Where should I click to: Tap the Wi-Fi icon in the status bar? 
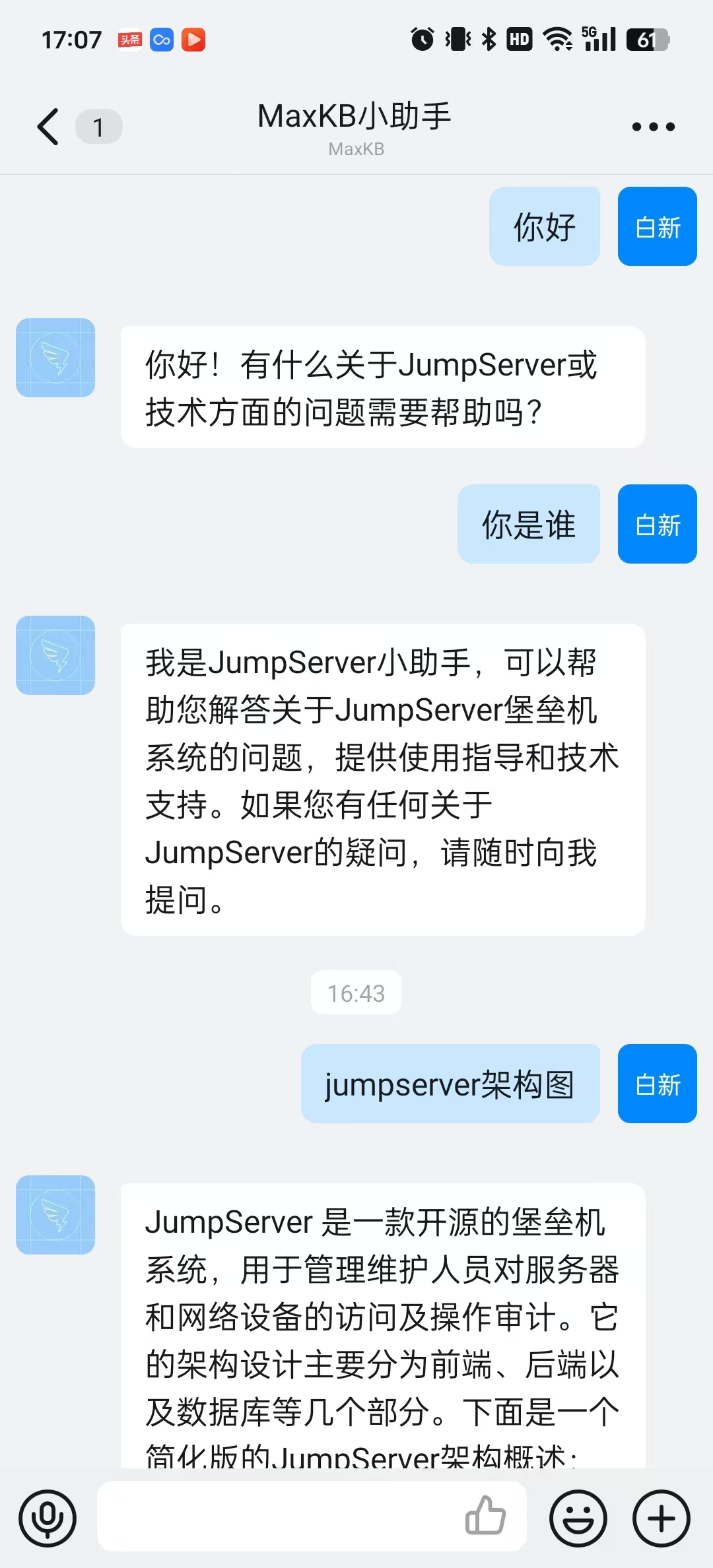click(x=559, y=40)
